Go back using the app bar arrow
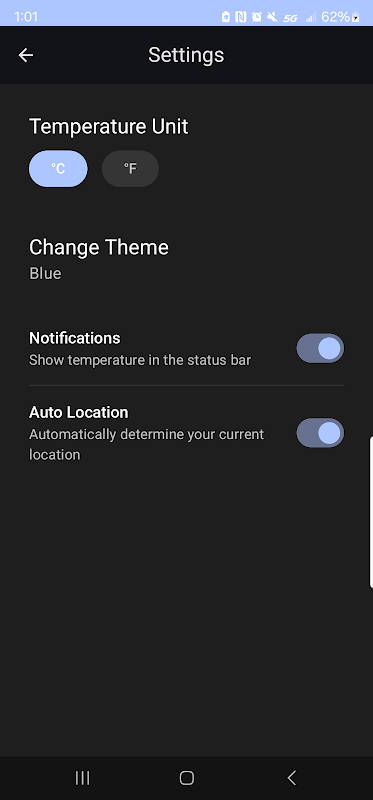The height and width of the screenshot is (800, 373). (26, 55)
